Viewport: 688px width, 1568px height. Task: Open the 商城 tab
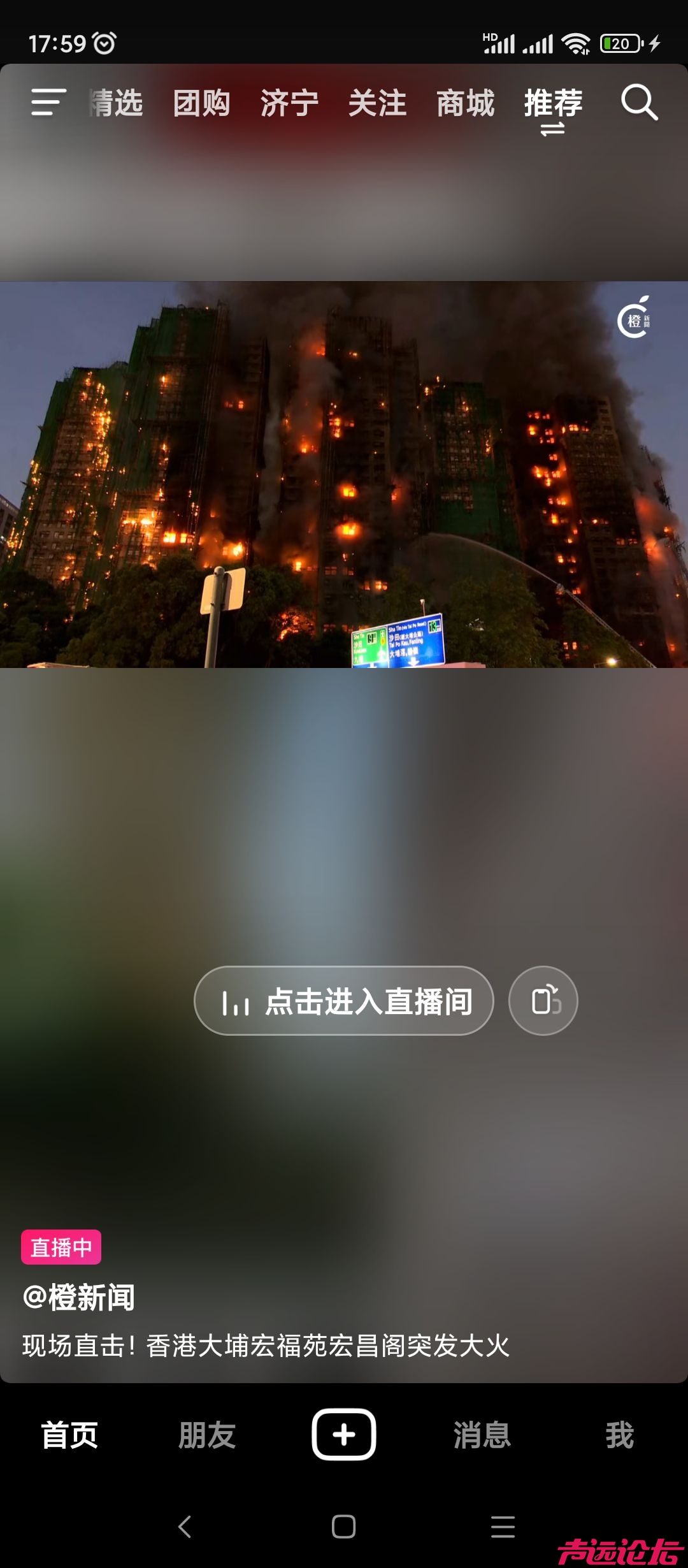pos(465,103)
